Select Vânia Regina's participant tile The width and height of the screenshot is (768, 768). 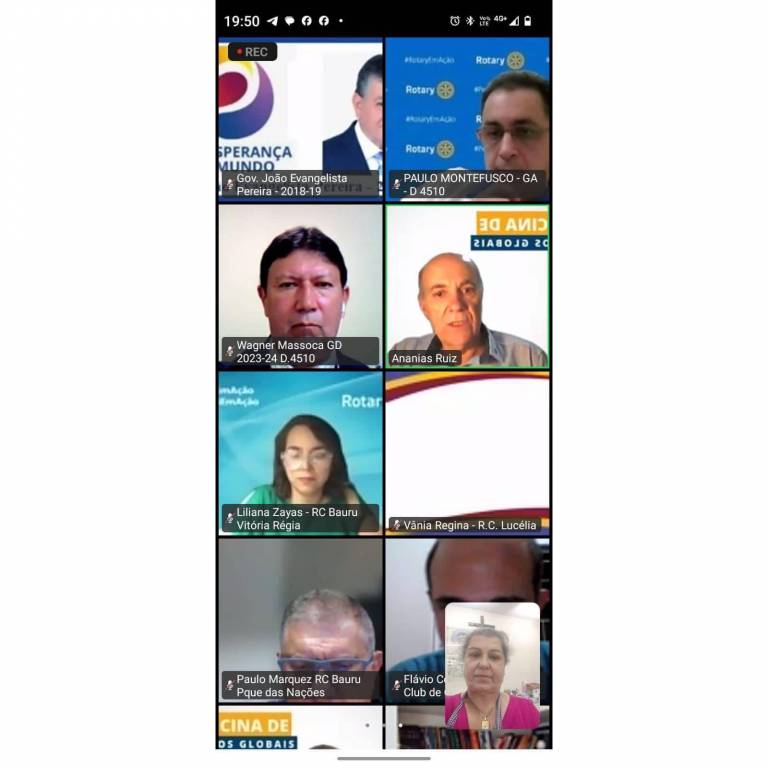click(x=467, y=452)
